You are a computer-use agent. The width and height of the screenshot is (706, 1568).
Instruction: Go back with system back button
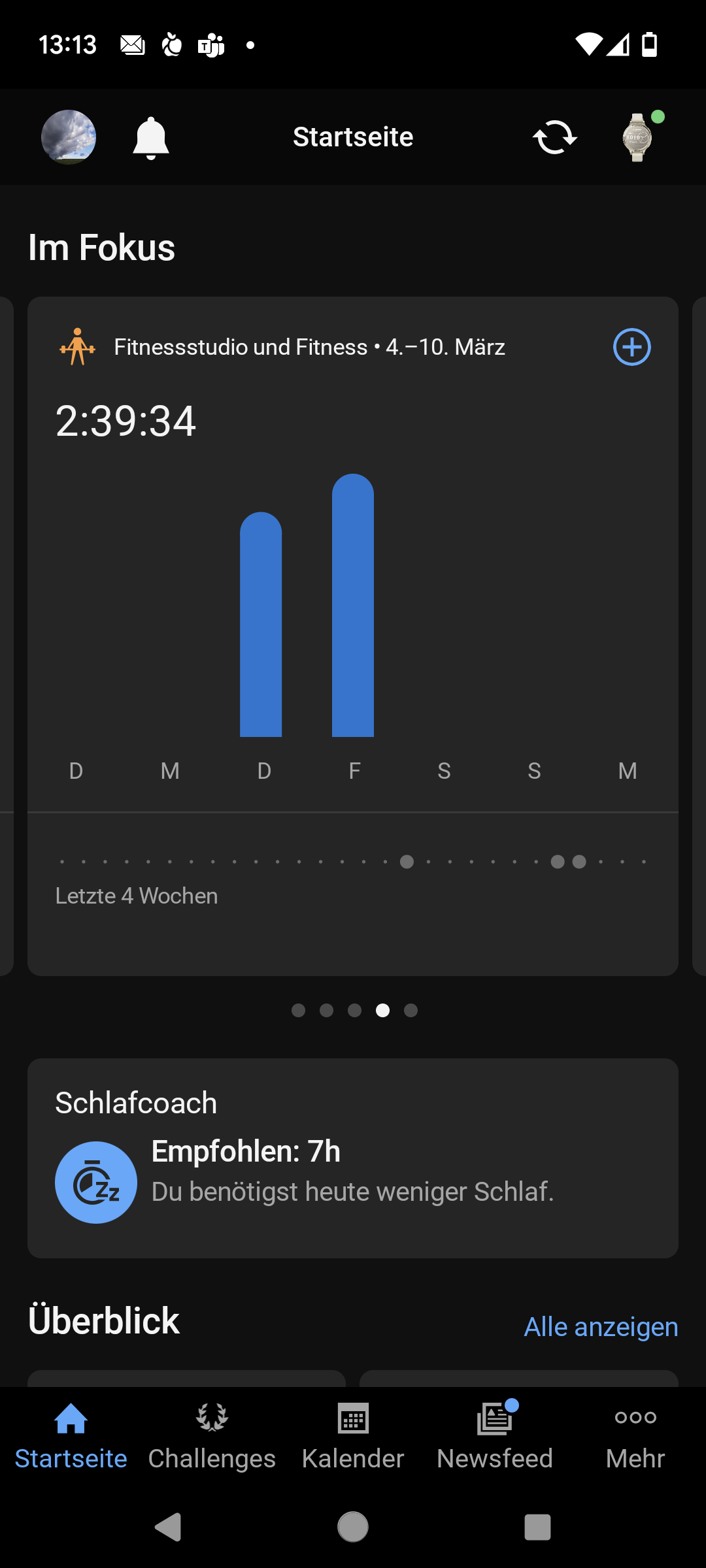pyautogui.click(x=168, y=1527)
